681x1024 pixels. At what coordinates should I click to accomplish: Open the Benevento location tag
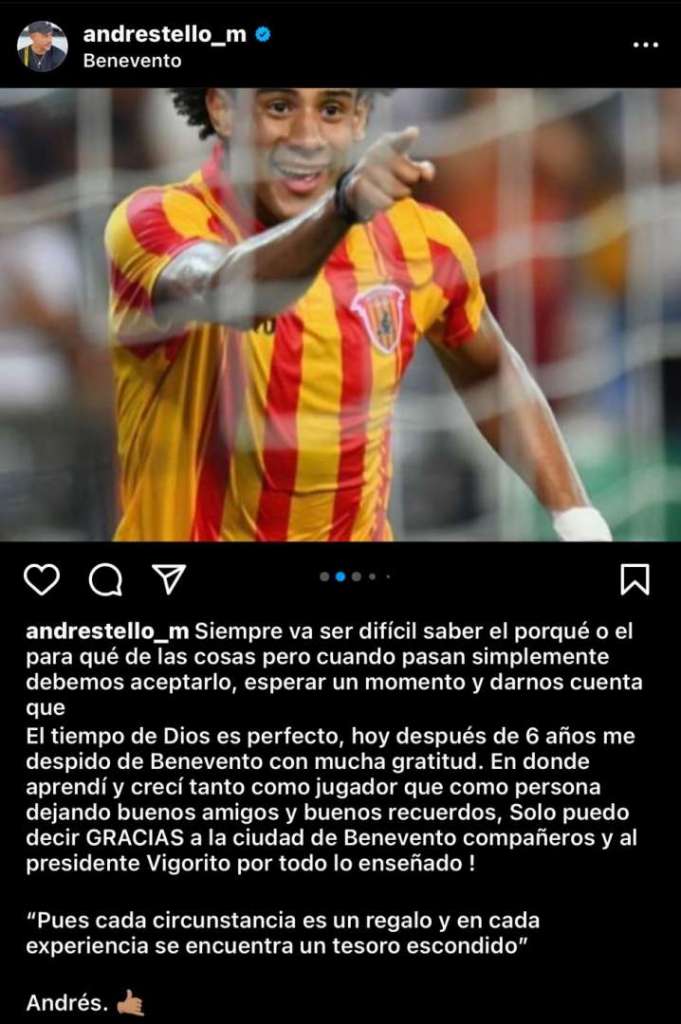point(132,60)
